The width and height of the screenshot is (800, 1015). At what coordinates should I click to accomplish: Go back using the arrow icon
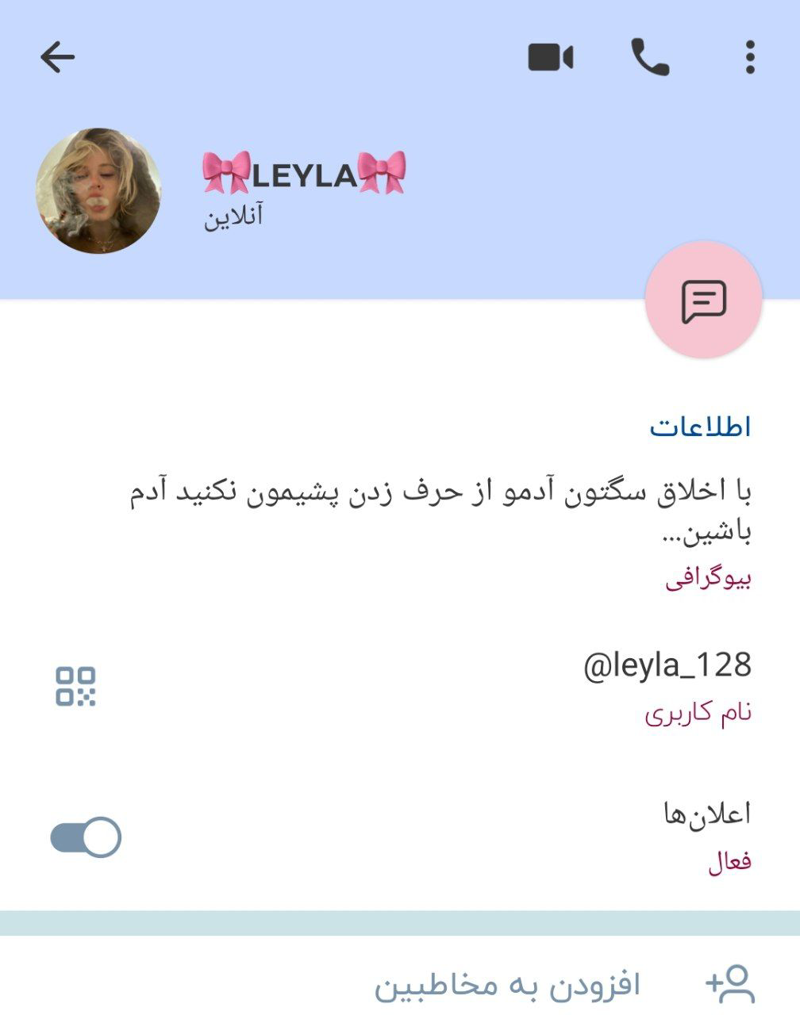pyautogui.click(x=57, y=58)
